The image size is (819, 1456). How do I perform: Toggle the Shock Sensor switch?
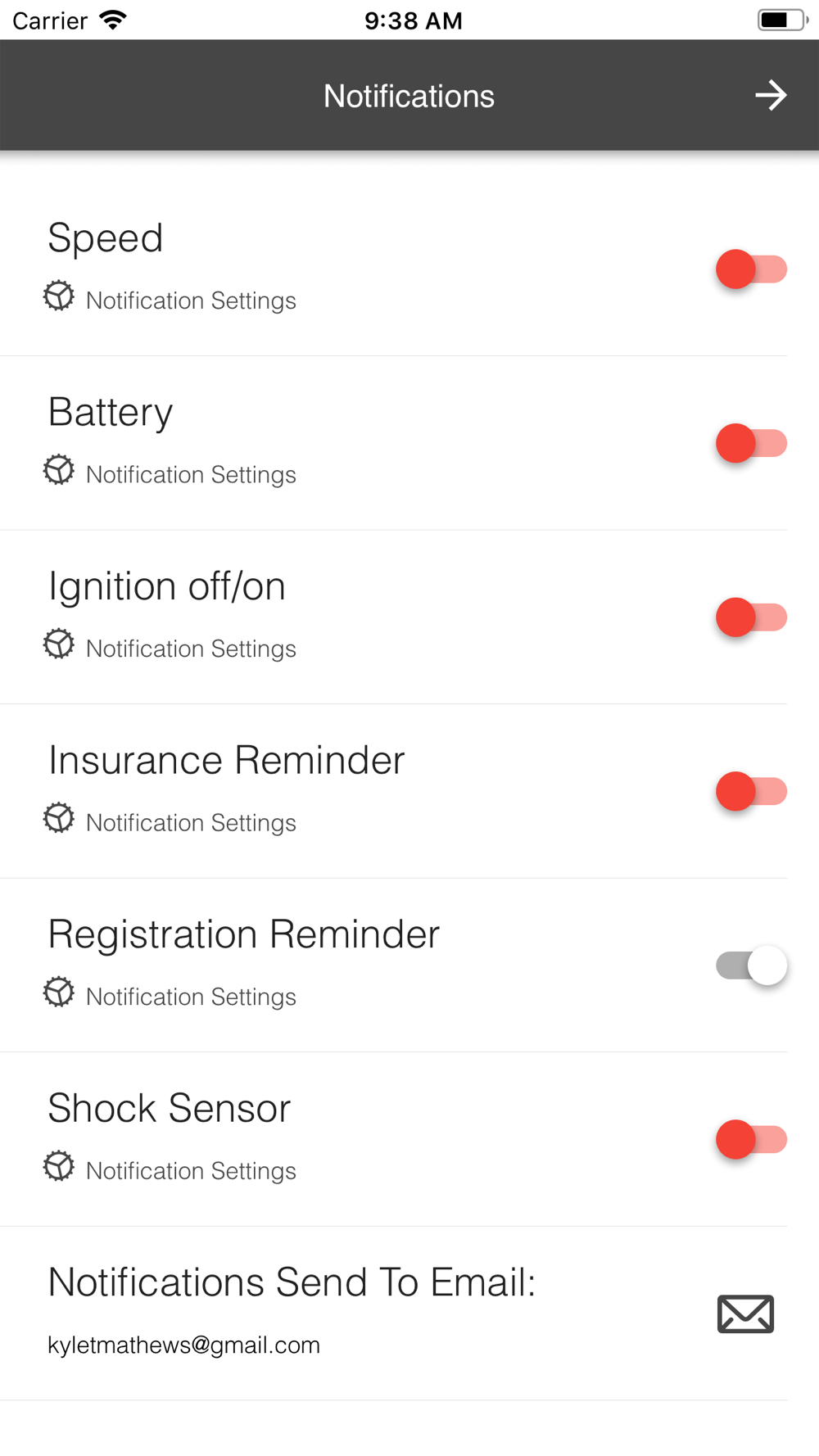click(x=752, y=1139)
